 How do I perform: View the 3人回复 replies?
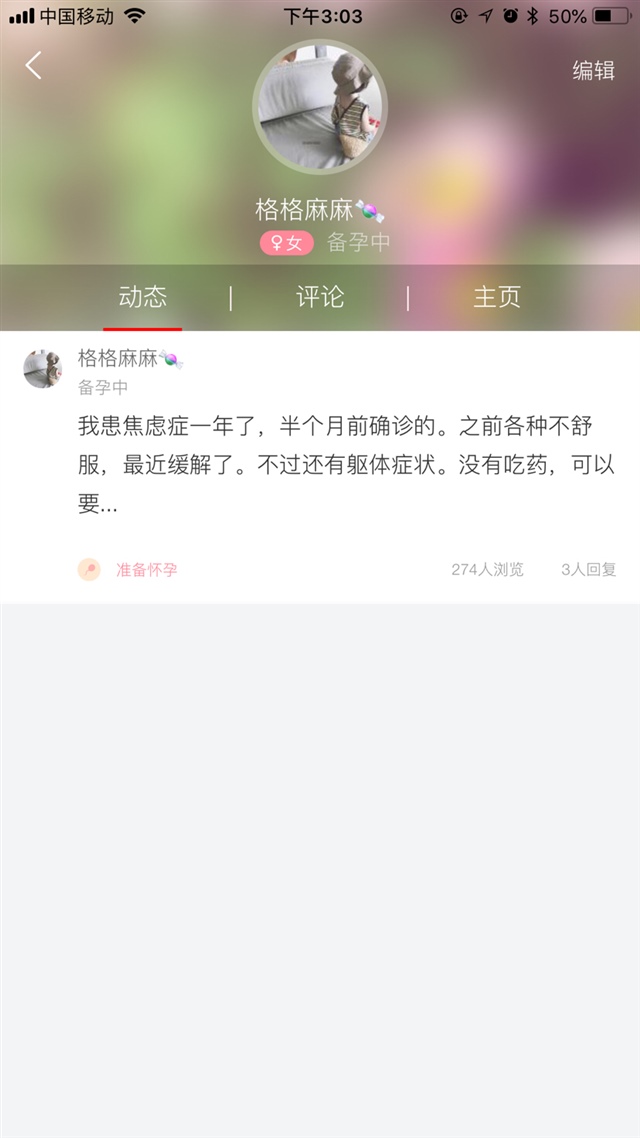click(588, 570)
